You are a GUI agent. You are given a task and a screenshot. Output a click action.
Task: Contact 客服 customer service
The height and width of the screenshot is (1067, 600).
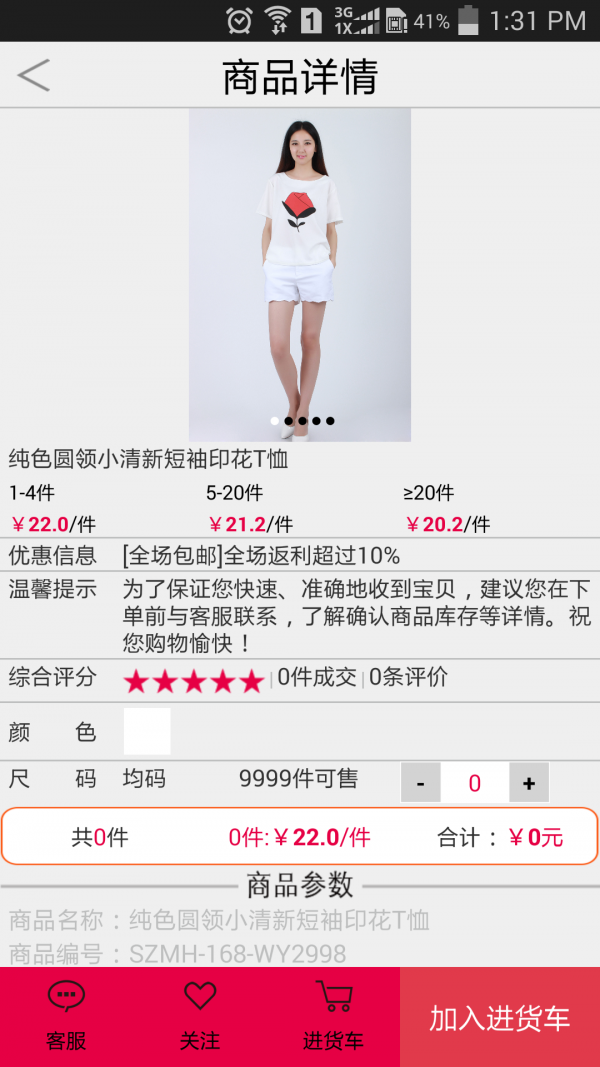tap(66, 1015)
